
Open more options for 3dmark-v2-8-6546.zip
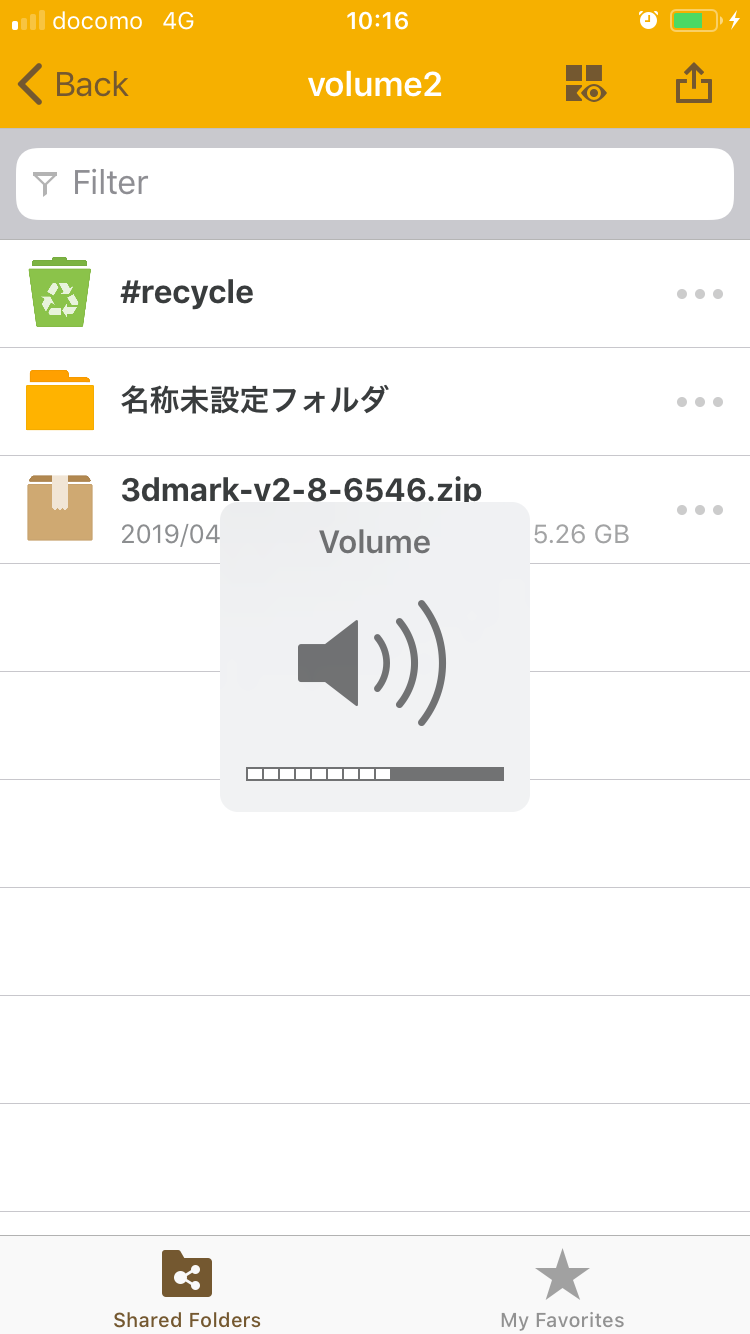700,510
